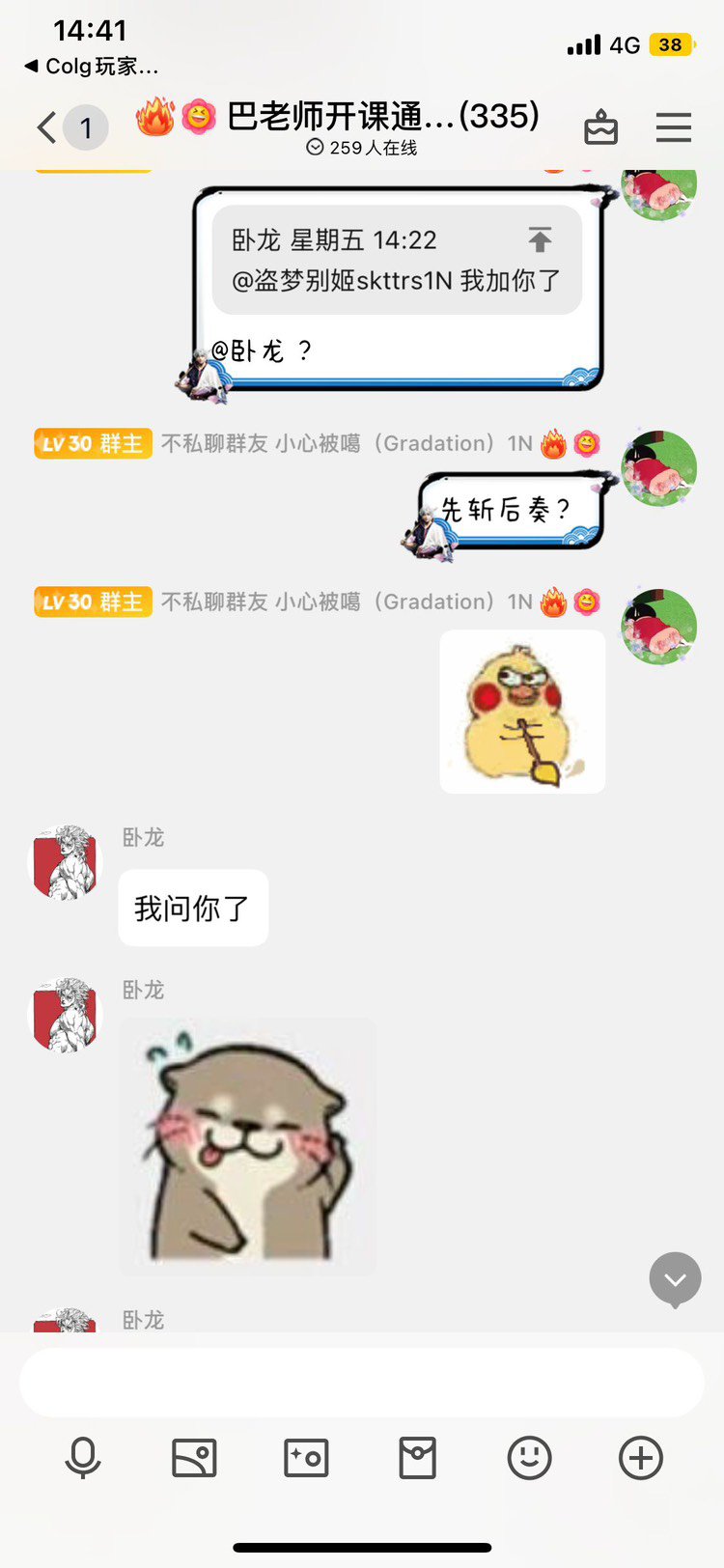
Task: Start voice input with the microphone
Action: [83, 1458]
